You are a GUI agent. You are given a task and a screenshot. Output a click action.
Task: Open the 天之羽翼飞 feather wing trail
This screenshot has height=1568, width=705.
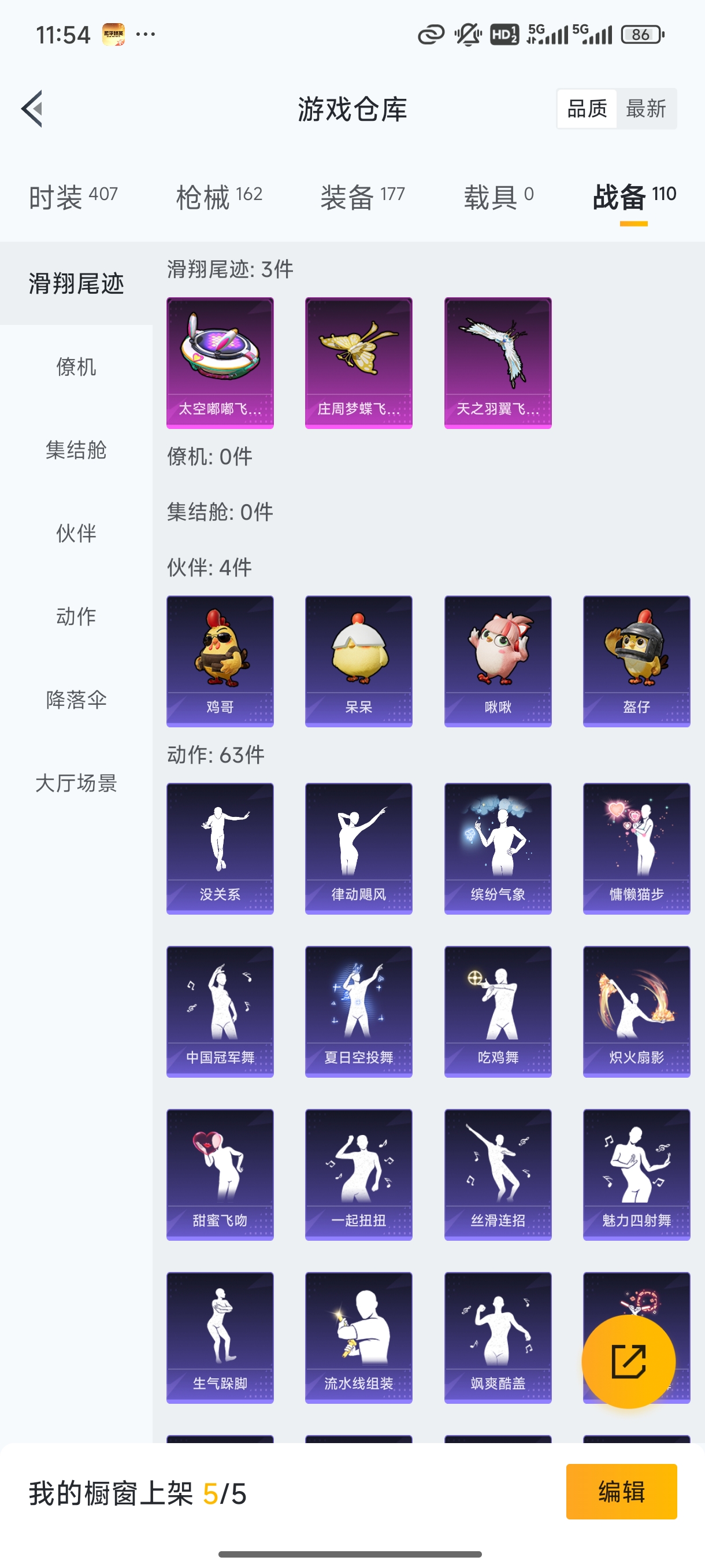point(497,360)
